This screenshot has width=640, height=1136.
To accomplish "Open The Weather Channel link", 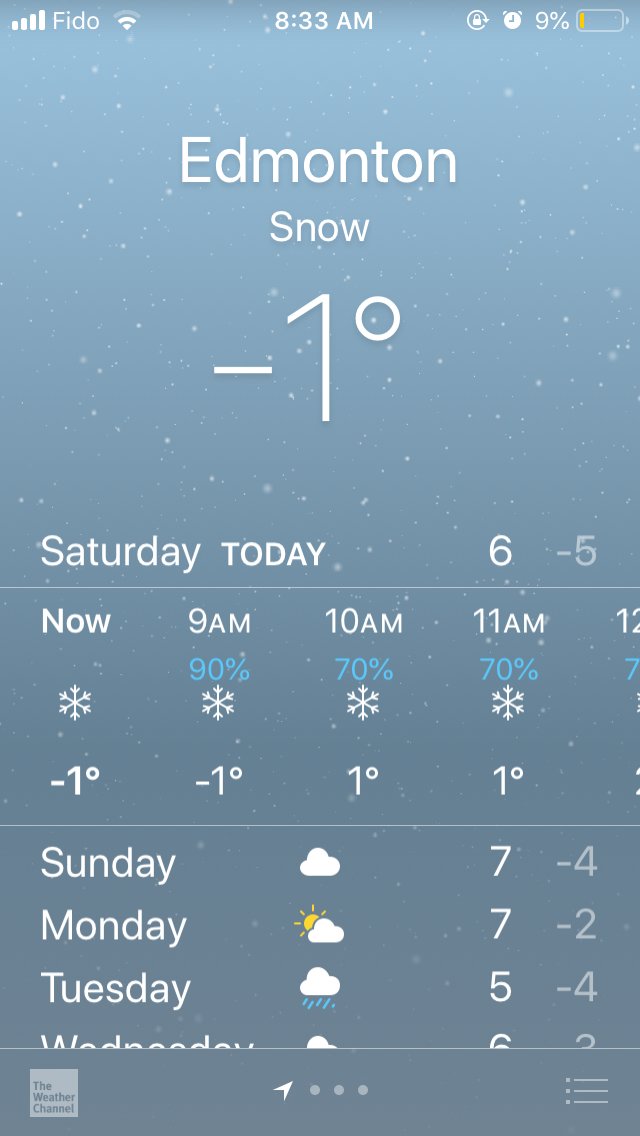I will click(54, 1093).
